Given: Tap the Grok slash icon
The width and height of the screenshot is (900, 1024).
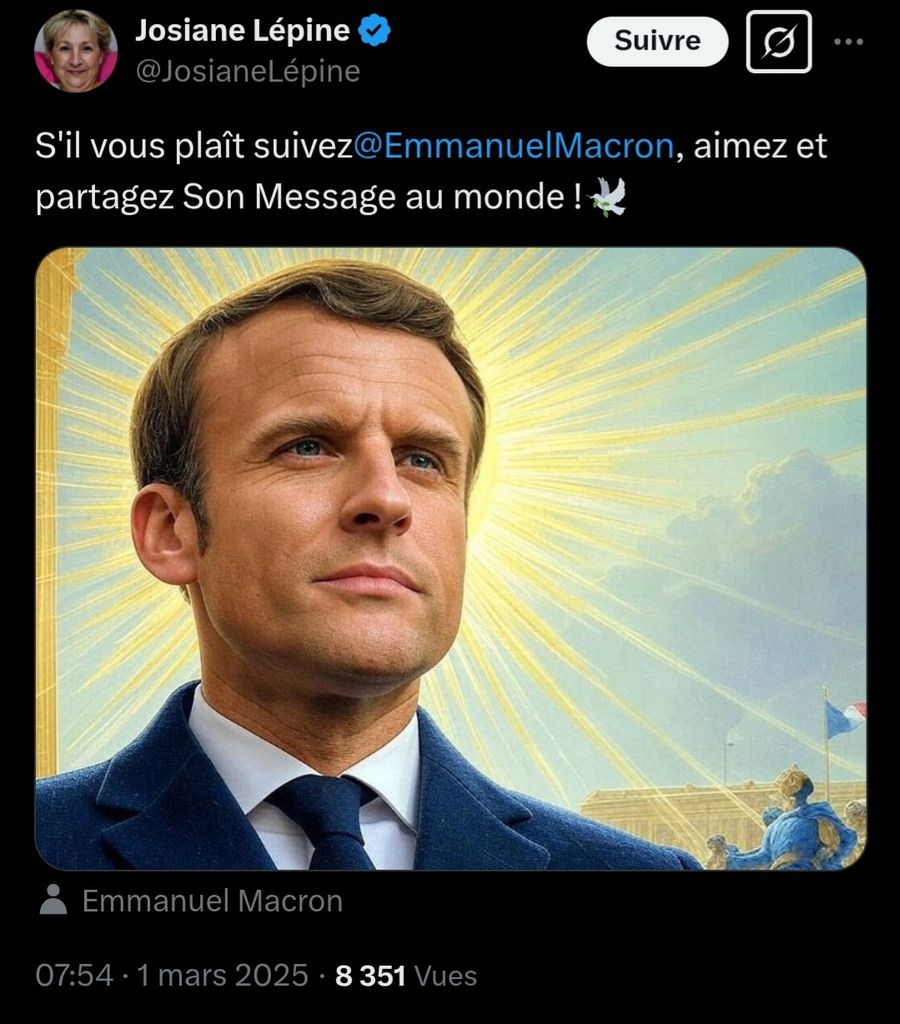Looking at the screenshot, I should [779, 41].
